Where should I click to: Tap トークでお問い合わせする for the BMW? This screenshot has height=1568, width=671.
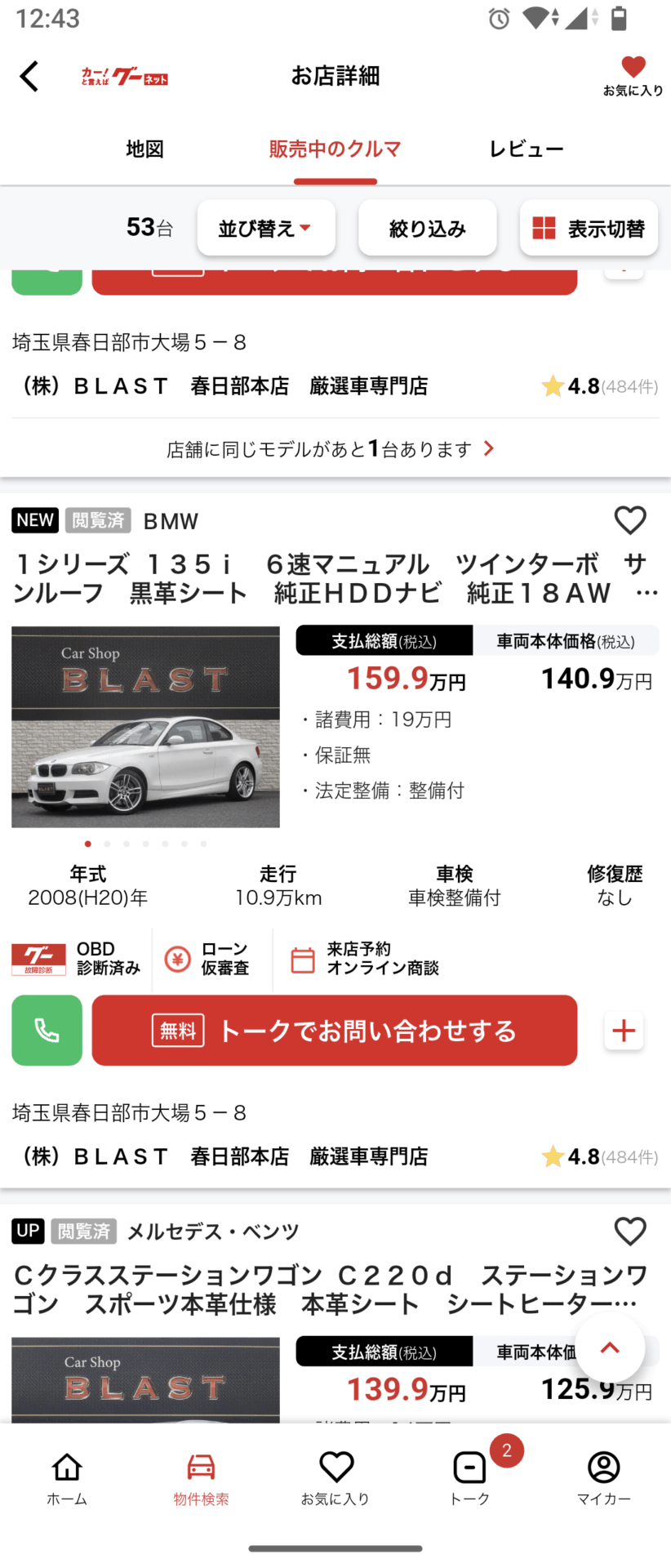click(x=334, y=1031)
